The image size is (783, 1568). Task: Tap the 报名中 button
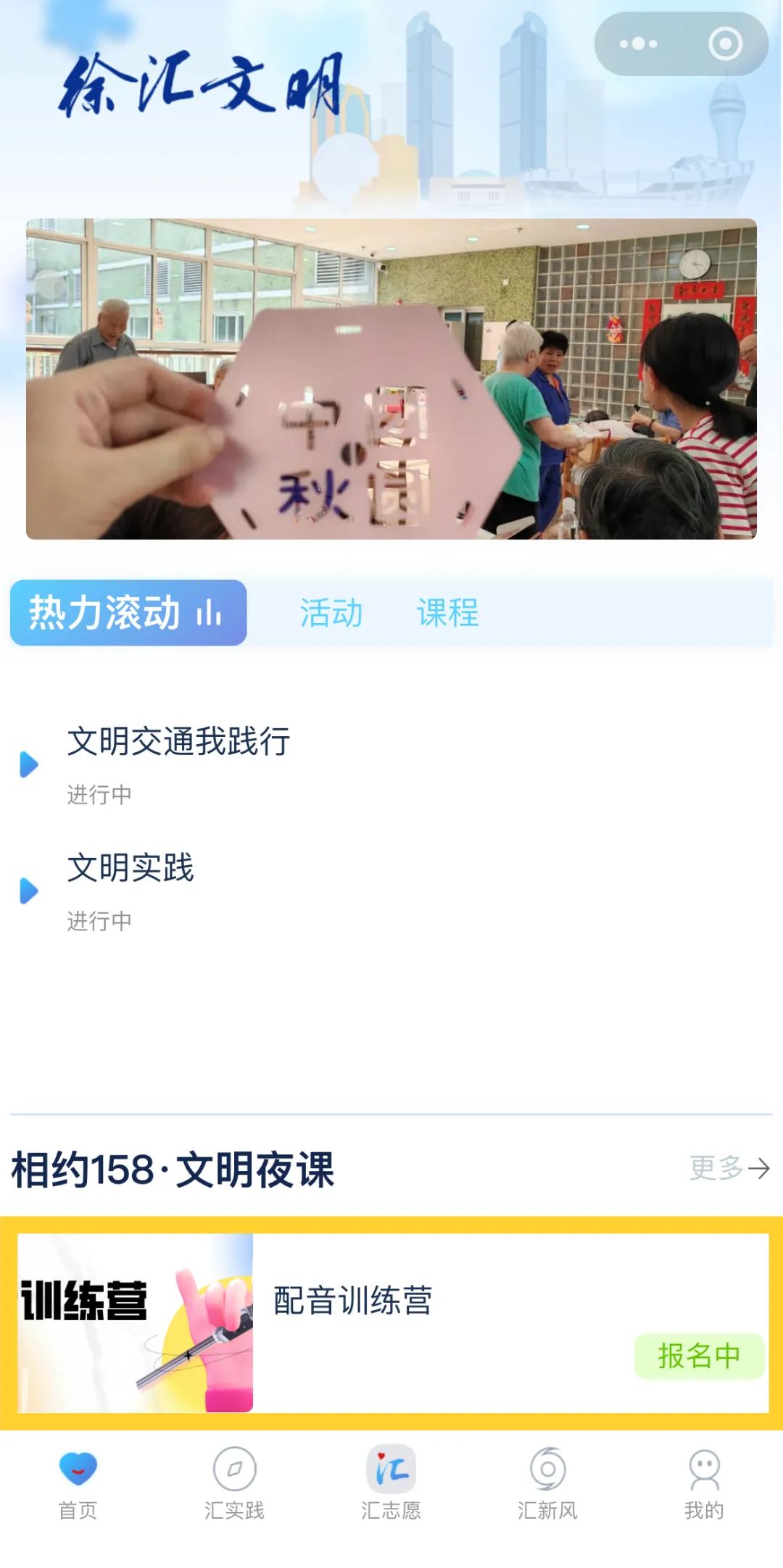698,1356
